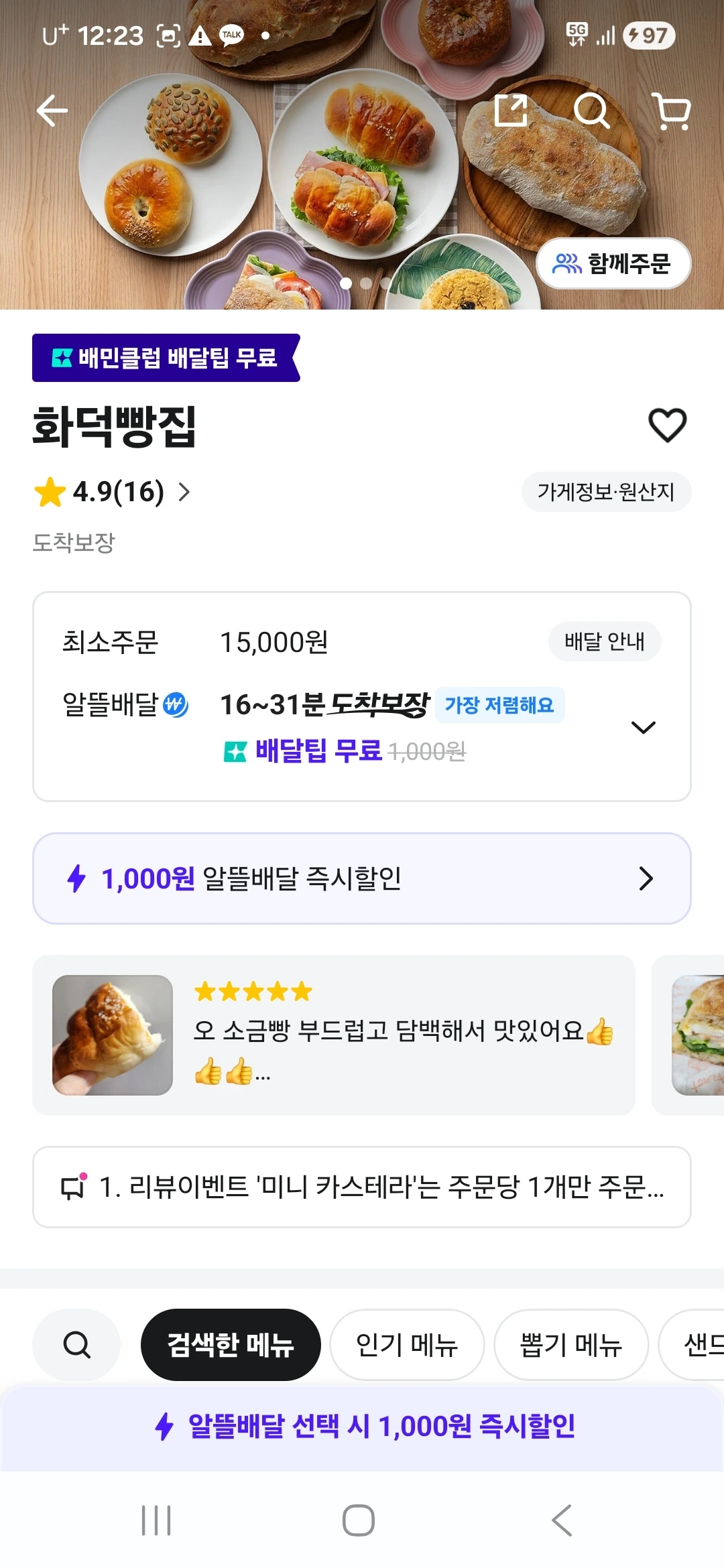The height and width of the screenshot is (1568, 724).
Task: Switch to the 뽑기 메뉴 tab
Action: click(x=571, y=1344)
